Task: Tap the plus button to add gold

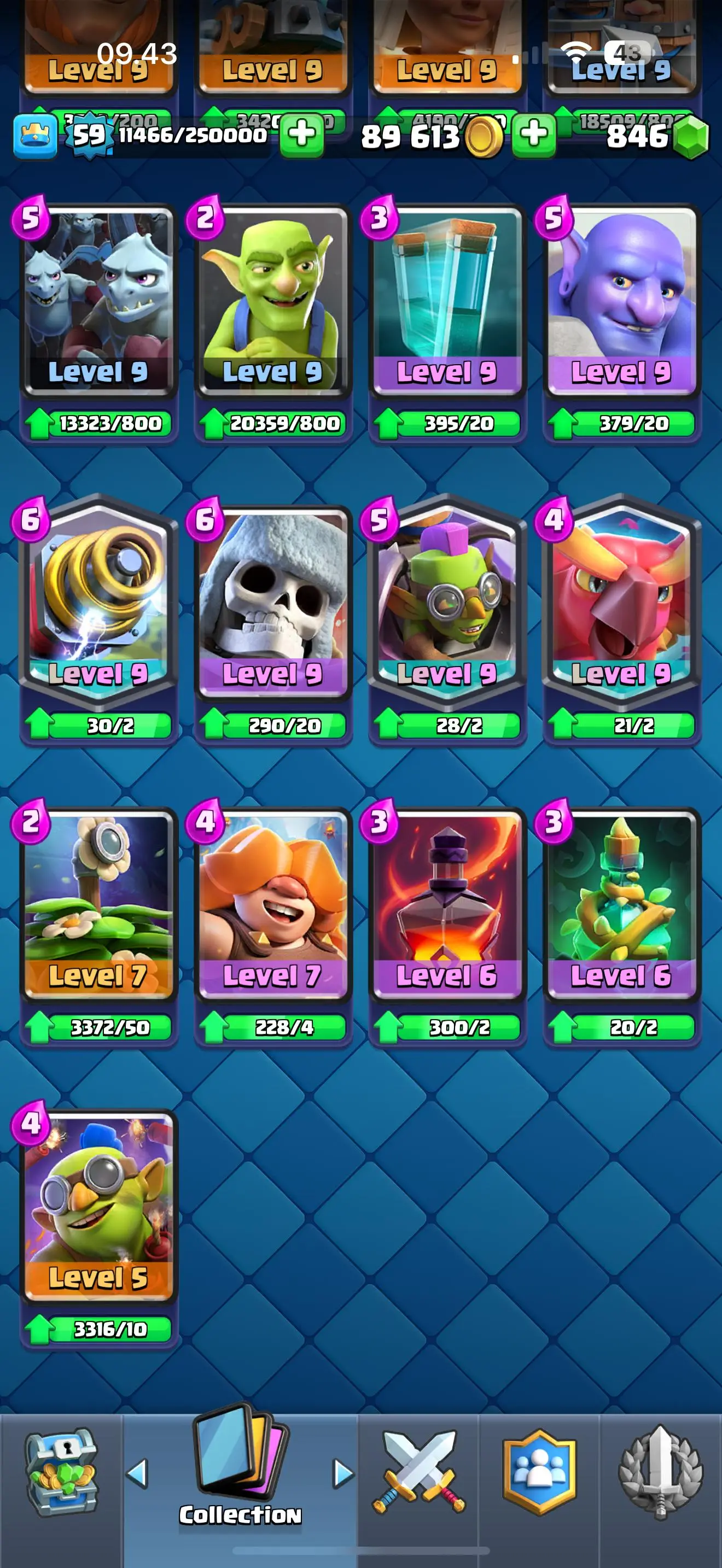Action: (x=533, y=134)
